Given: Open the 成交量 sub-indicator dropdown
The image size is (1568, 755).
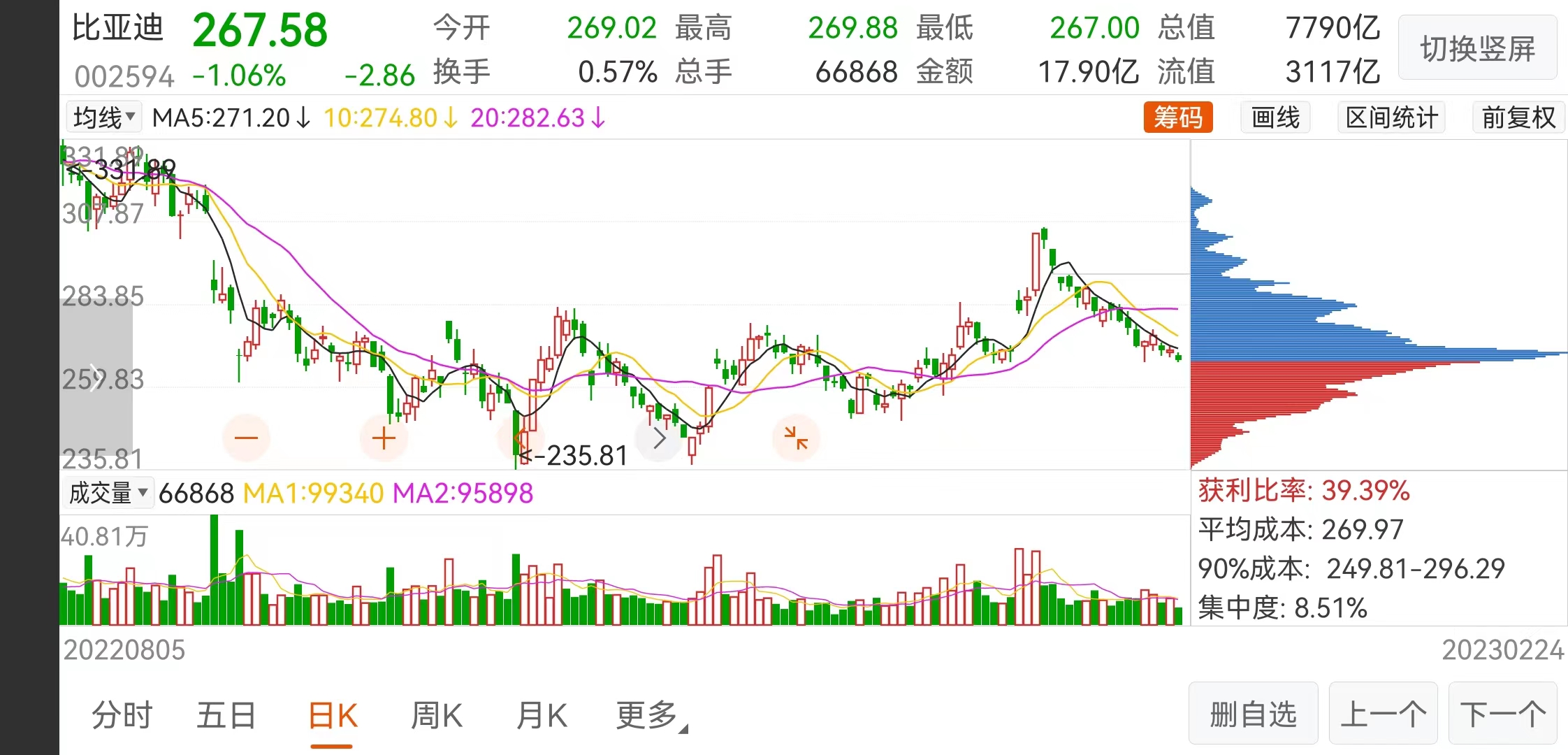Looking at the screenshot, I should coord(108,493).
